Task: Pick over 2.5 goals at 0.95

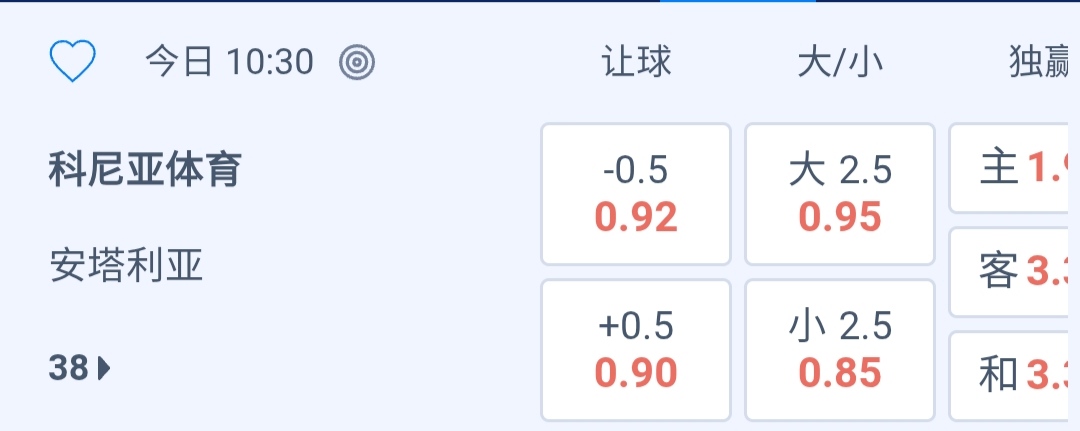Action: pos(840,194)
